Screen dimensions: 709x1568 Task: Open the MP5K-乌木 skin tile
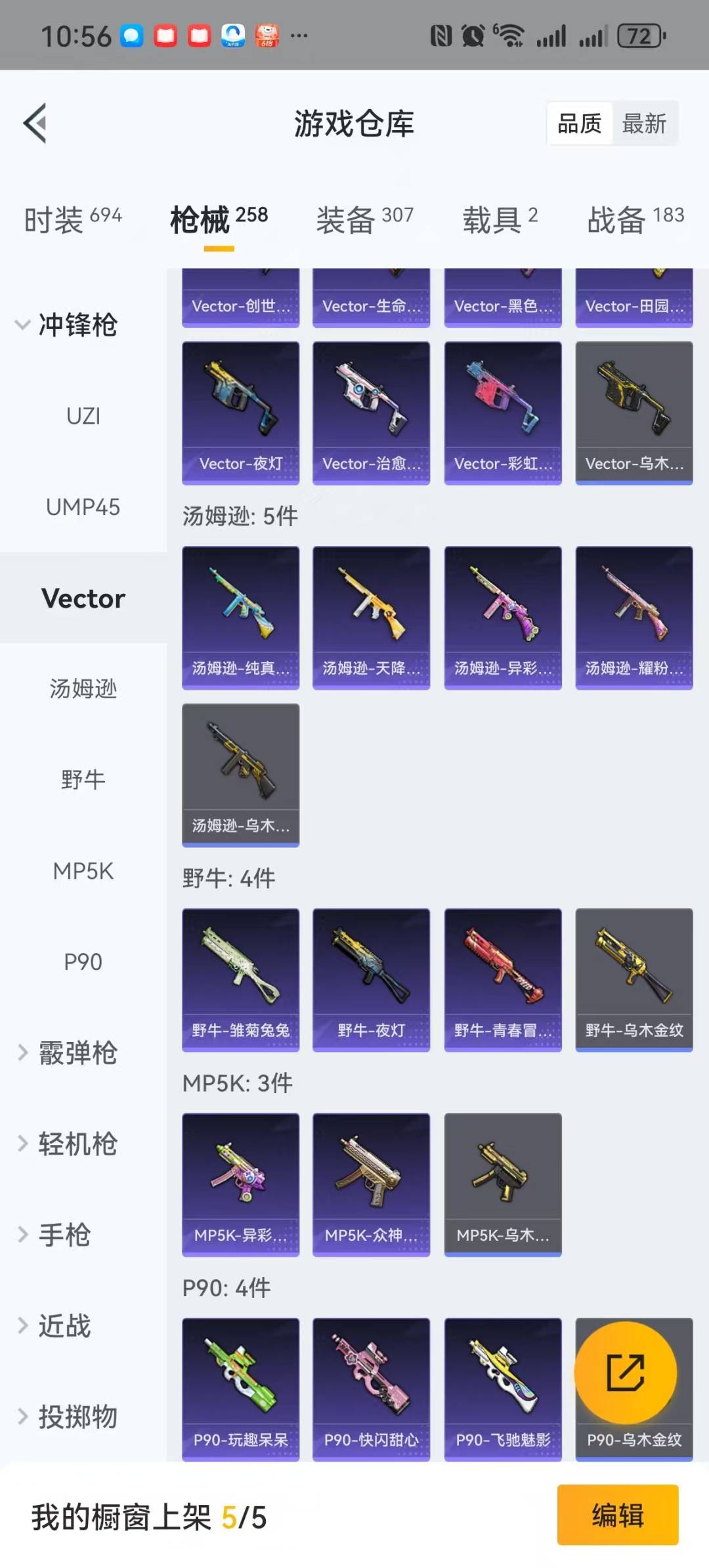pyautogui.click(x=503, y=1184)
